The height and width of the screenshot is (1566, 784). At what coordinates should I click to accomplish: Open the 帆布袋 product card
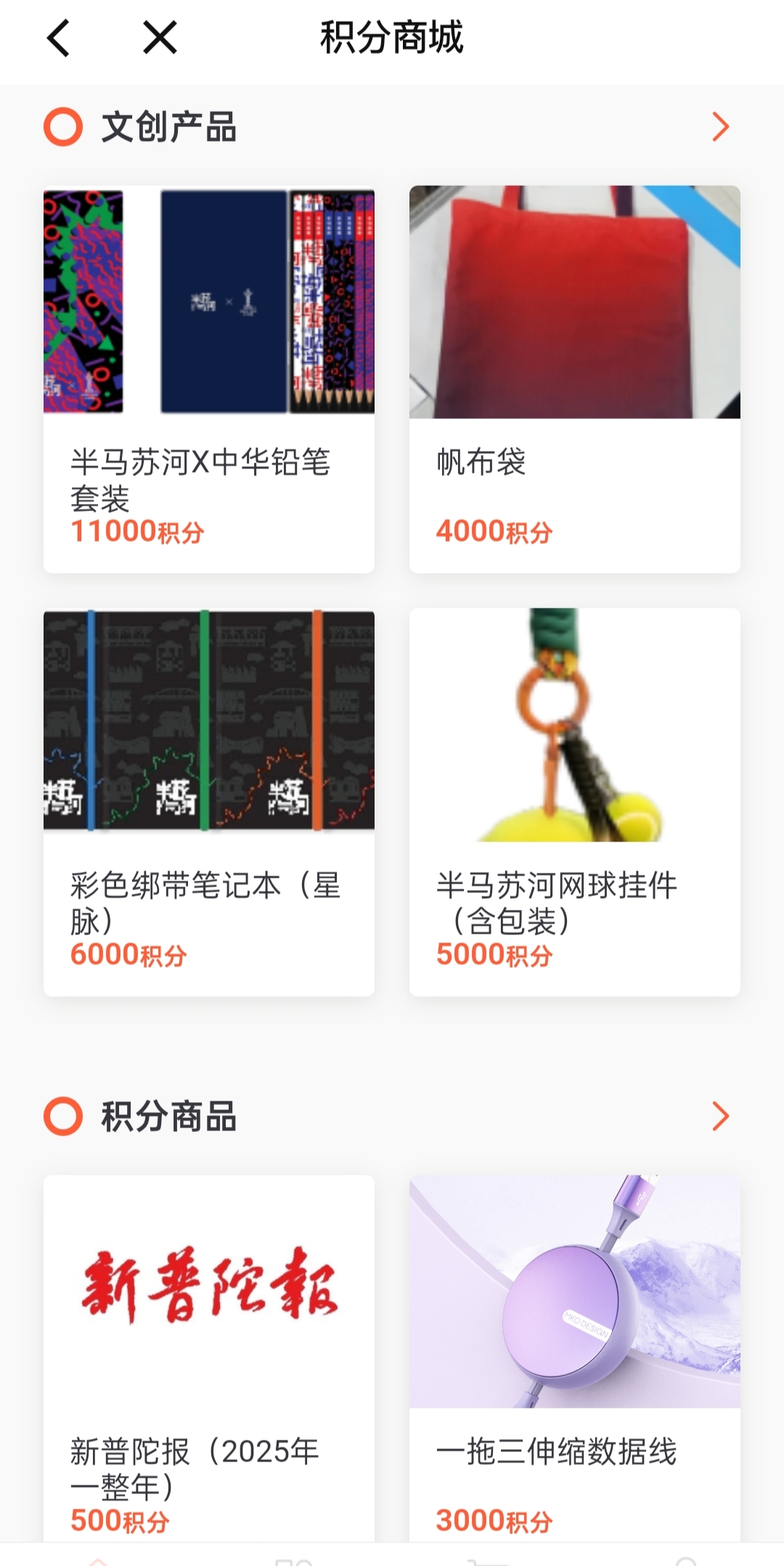point(574,379)
